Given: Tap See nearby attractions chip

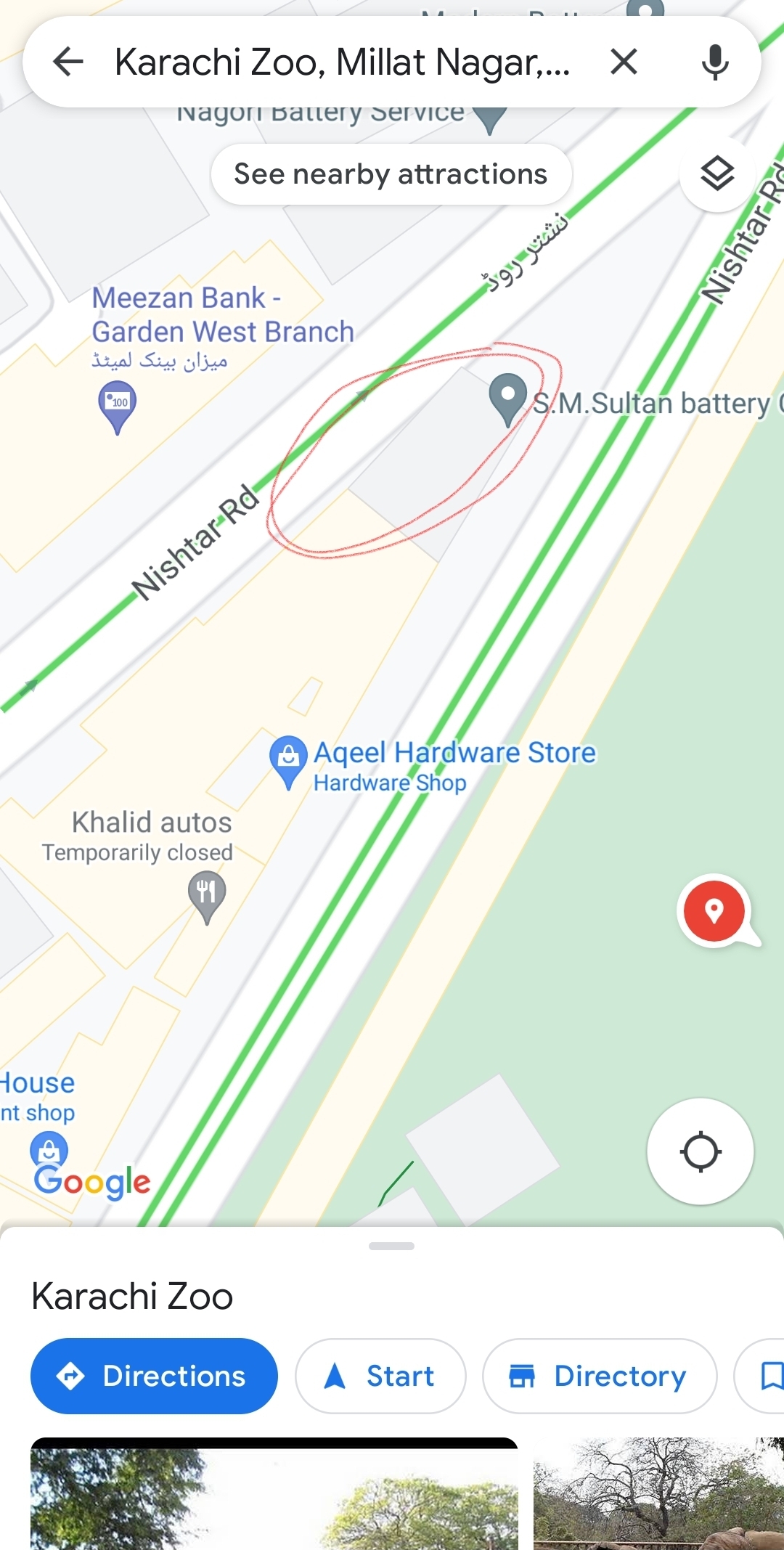Looking at the screenshot, I should pos(391,174).
